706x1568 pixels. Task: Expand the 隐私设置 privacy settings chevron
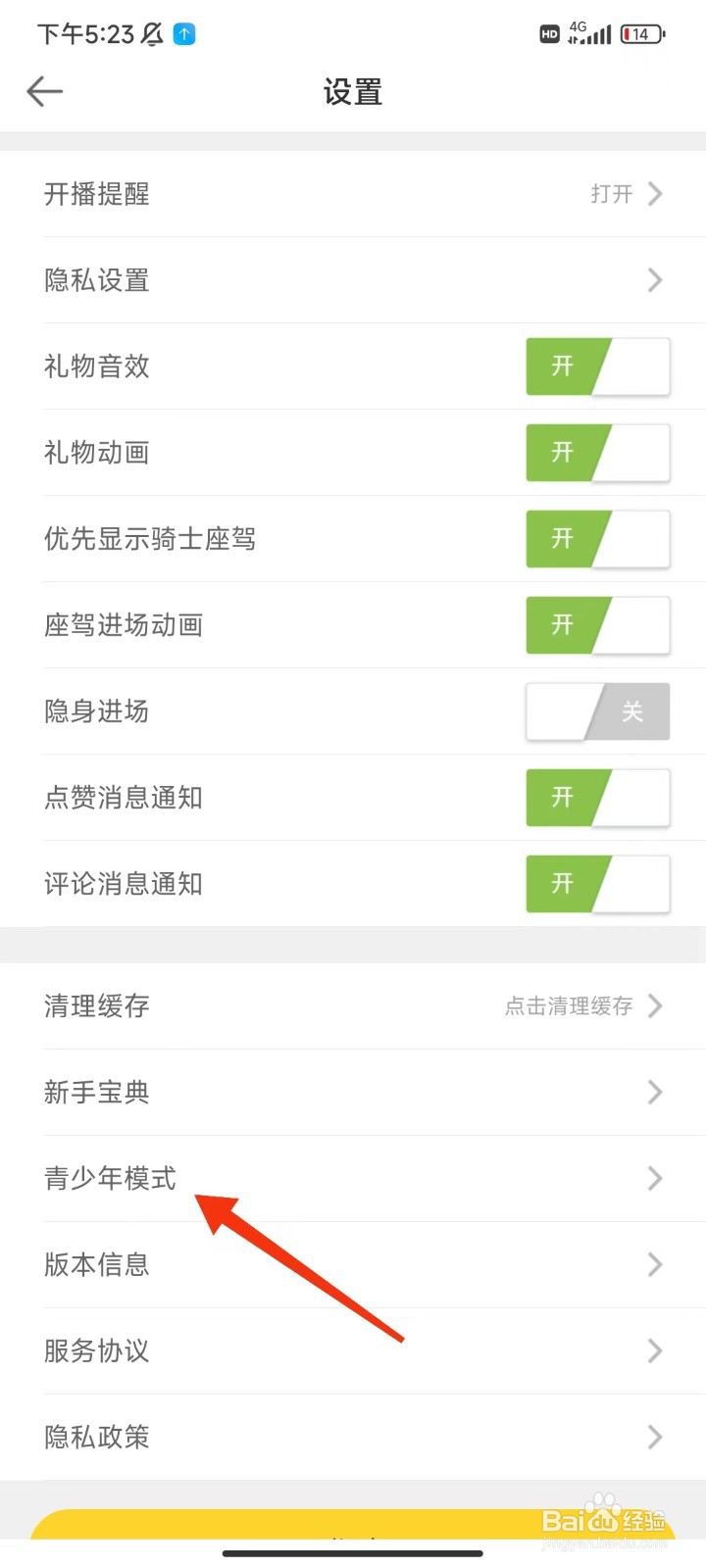[x=655, y=280]
